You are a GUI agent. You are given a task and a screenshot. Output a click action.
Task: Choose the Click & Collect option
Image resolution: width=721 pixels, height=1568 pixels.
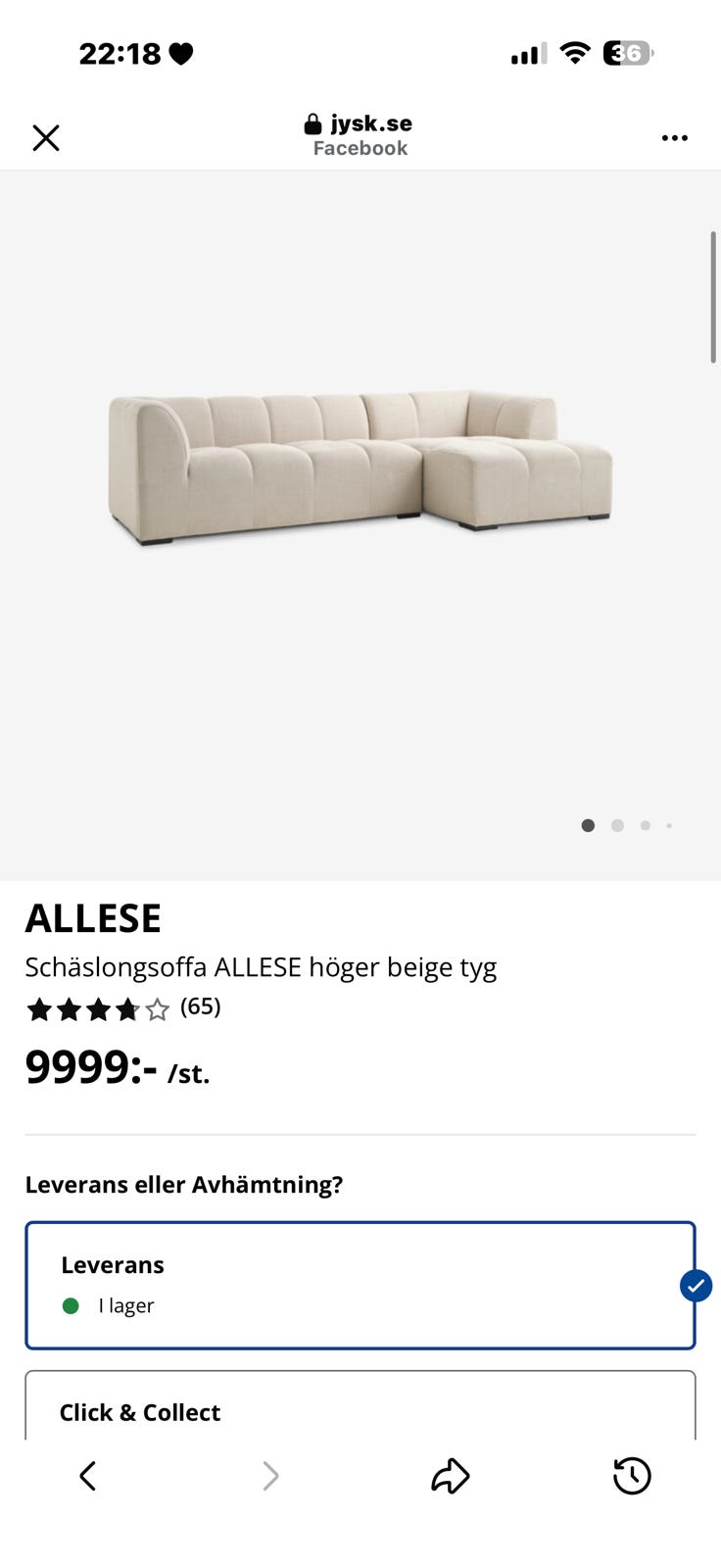[x=360, y=1412]
